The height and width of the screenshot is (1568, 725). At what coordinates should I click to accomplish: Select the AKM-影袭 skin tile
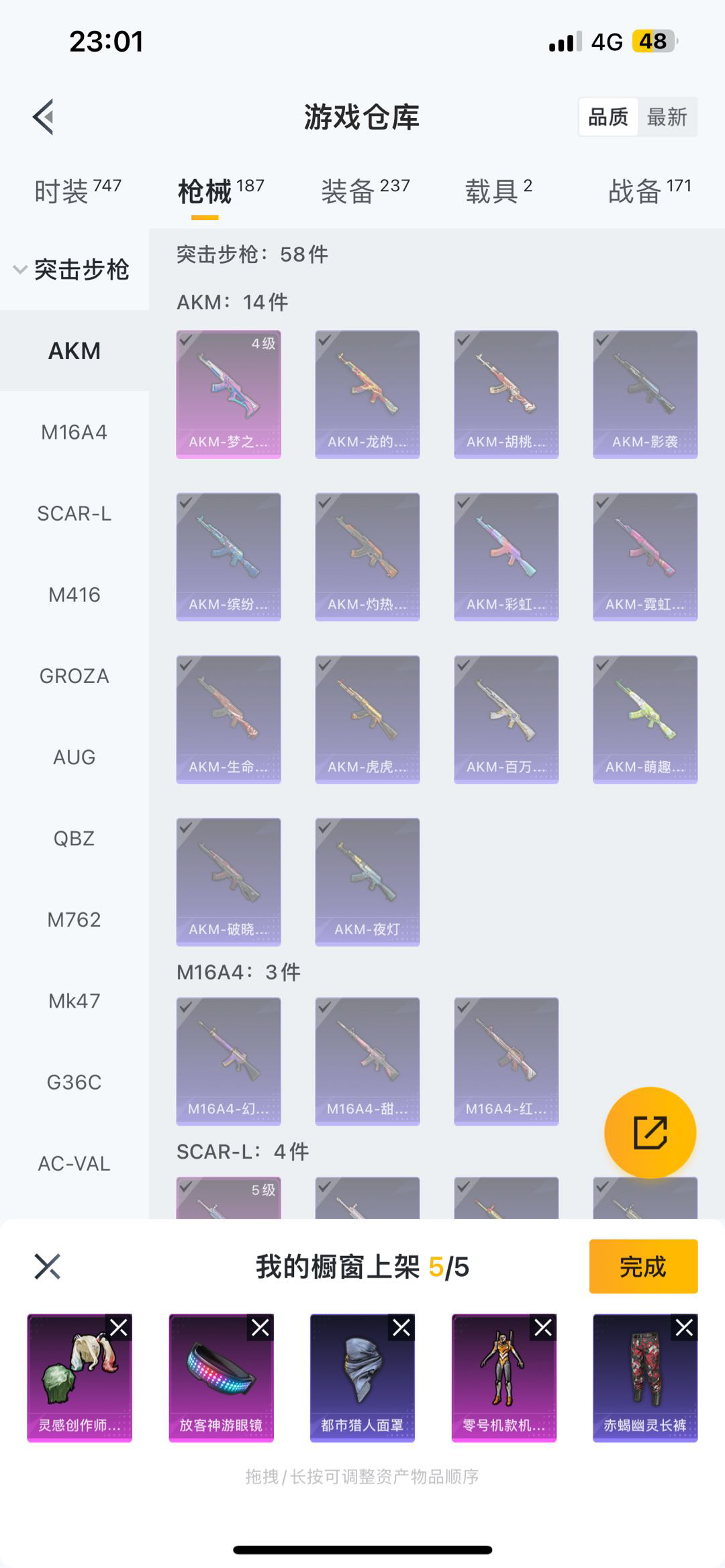tap(644, 394)
